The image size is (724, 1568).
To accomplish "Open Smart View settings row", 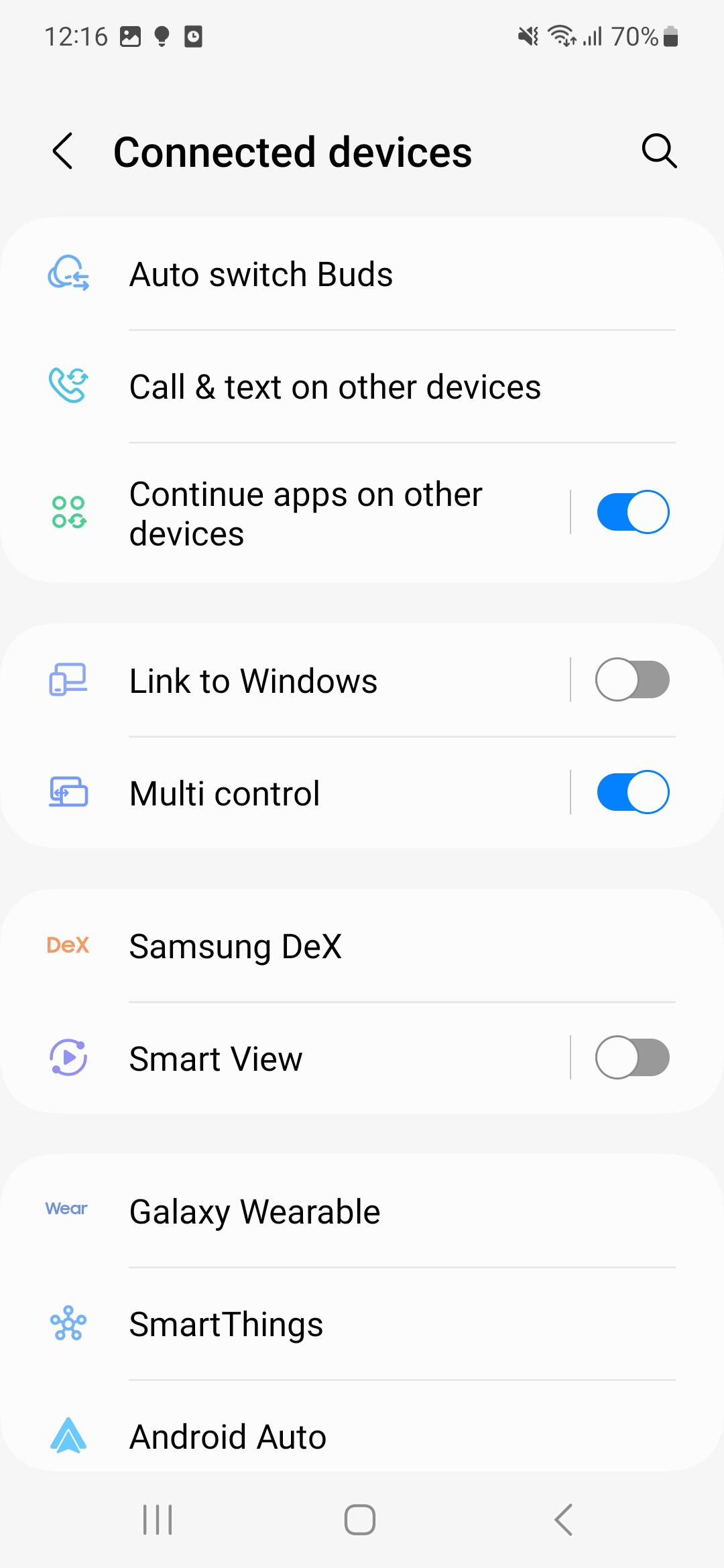I will click(x=285, y=1058).
